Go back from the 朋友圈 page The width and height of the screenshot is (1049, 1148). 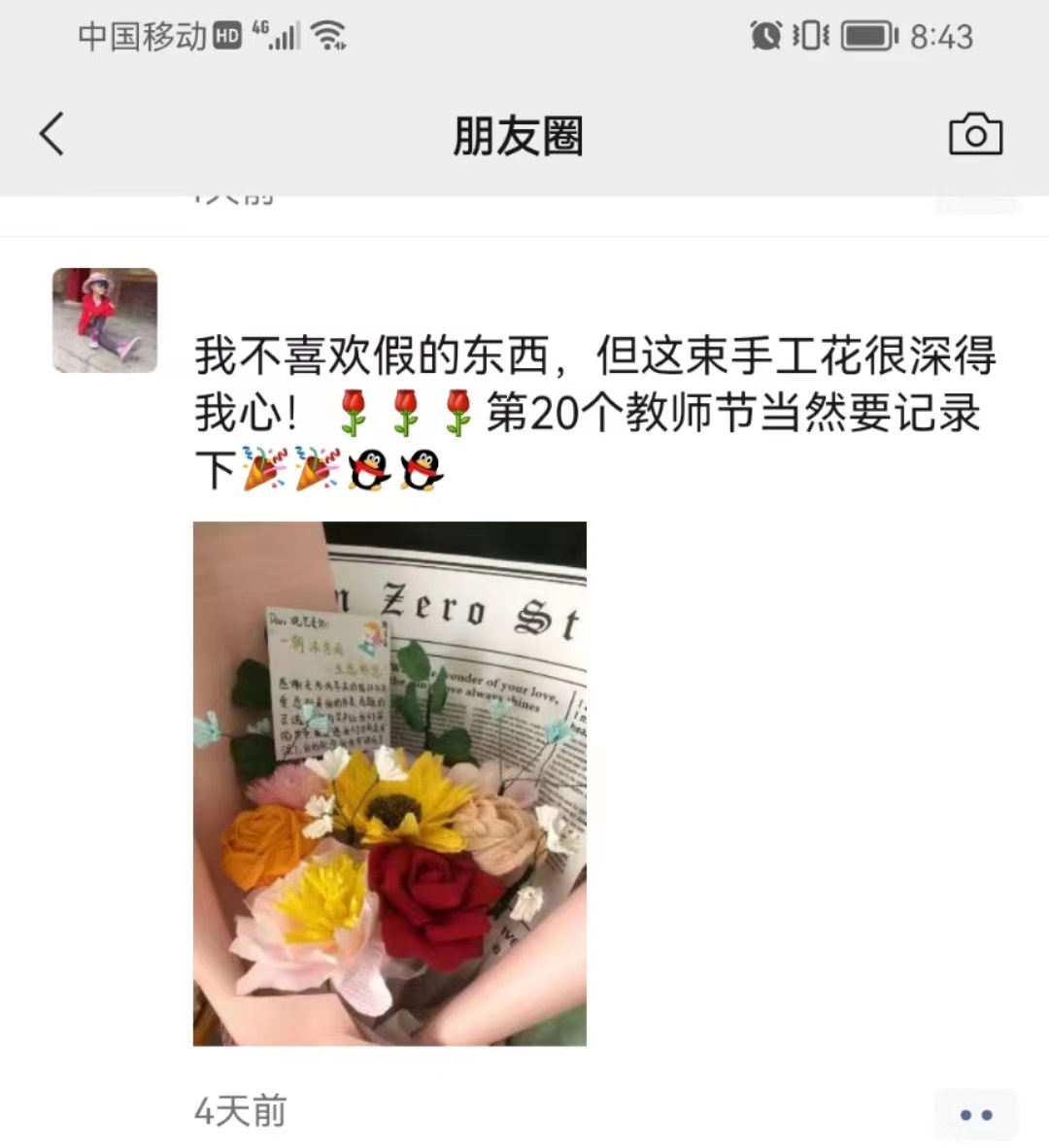pyautogui.click(x=52, y=134)
